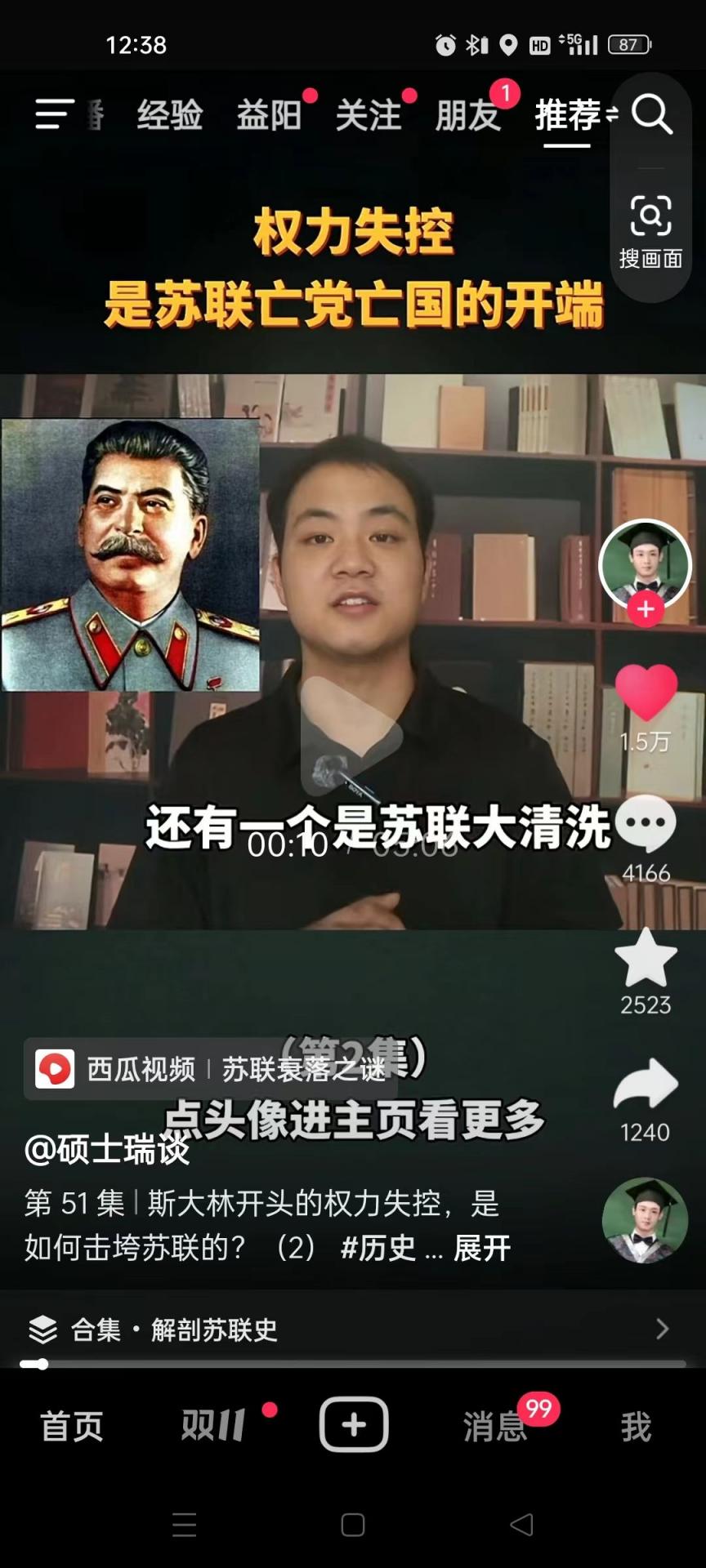The image size is (706, 1568).
Task: Switch to the 经验 tab
Action: point(170,114)
